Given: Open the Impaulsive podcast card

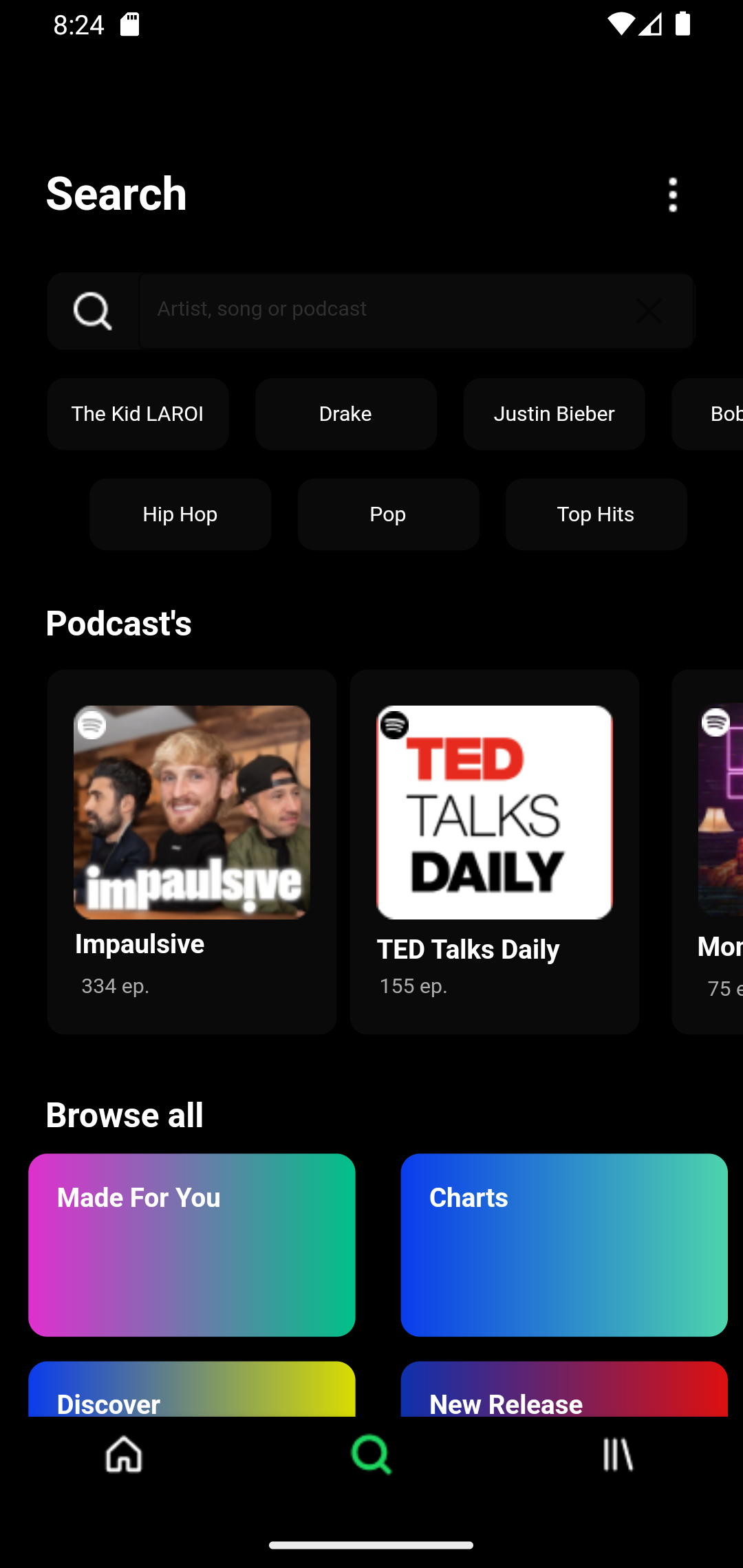Looking at the screenshot, I should [x=191, y=851].
